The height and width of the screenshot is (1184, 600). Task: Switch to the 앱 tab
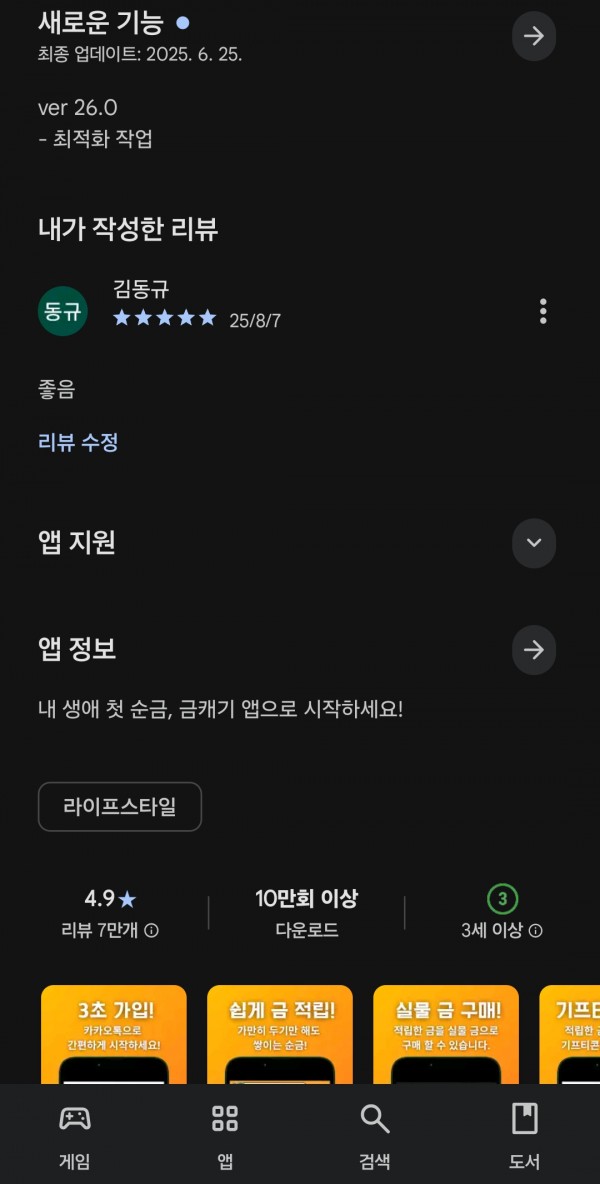point(225,1135)
